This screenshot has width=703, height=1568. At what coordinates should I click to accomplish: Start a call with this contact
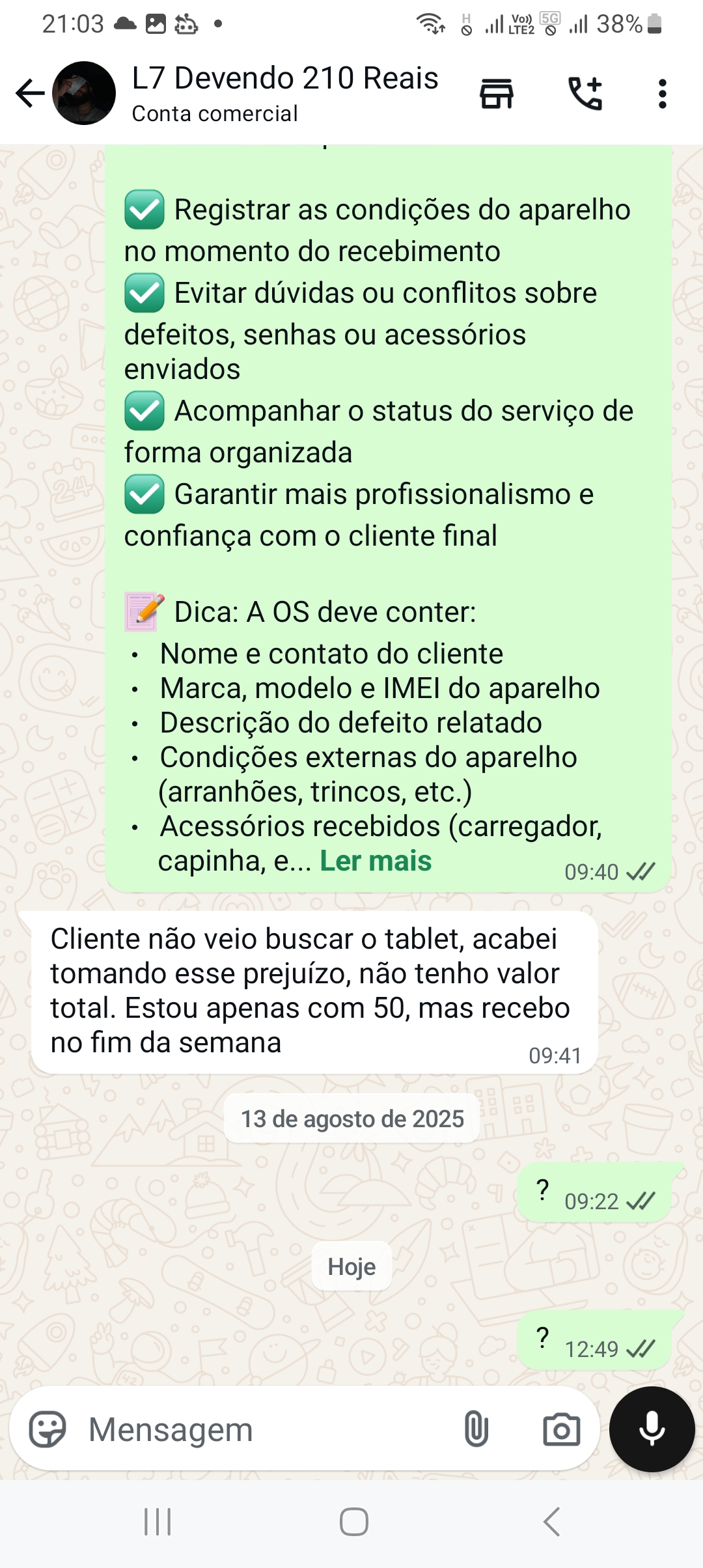[585, 93]
